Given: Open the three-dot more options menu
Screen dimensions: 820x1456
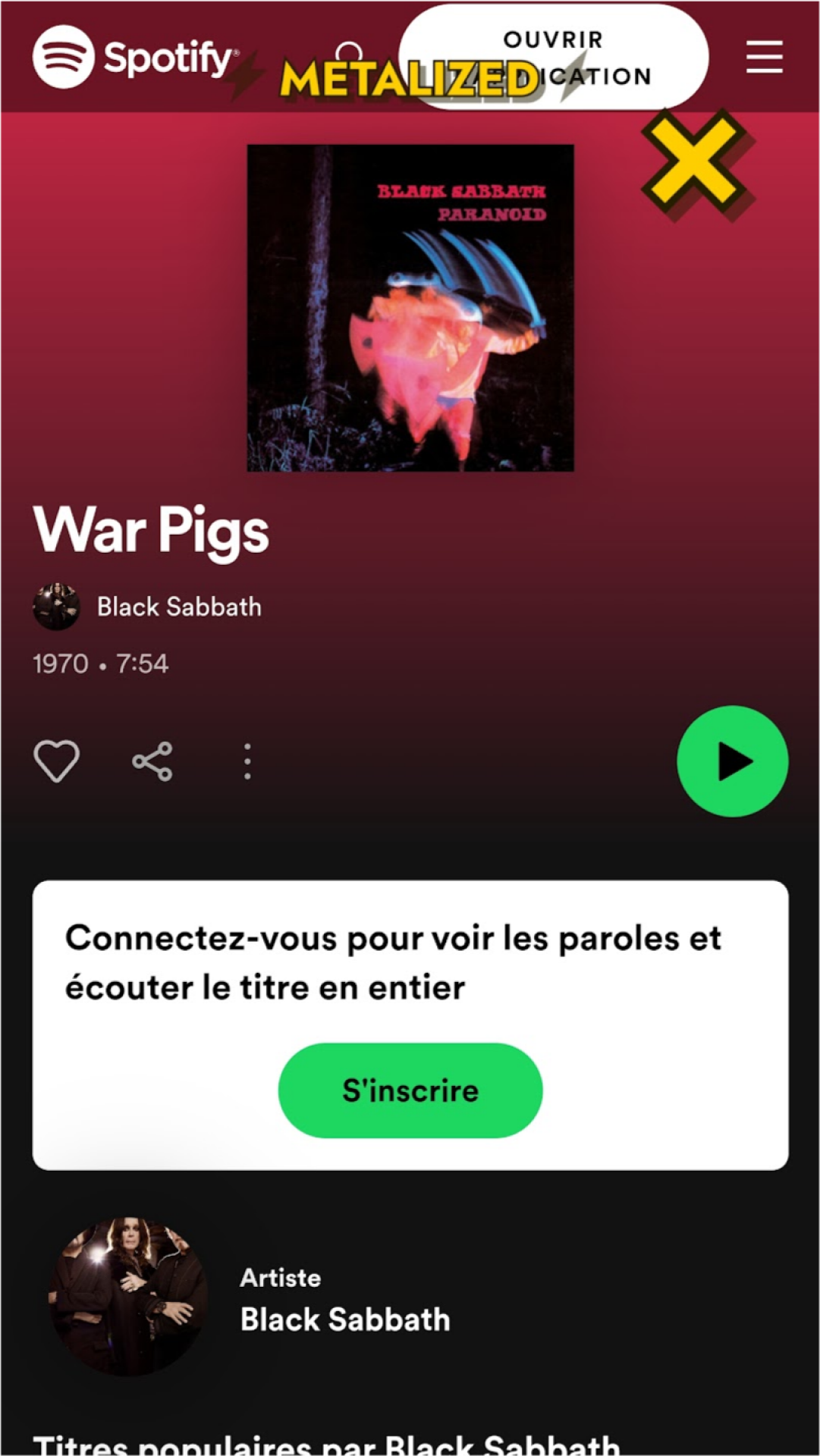Looking at the screenshot, I should click(x=247, y=761).
